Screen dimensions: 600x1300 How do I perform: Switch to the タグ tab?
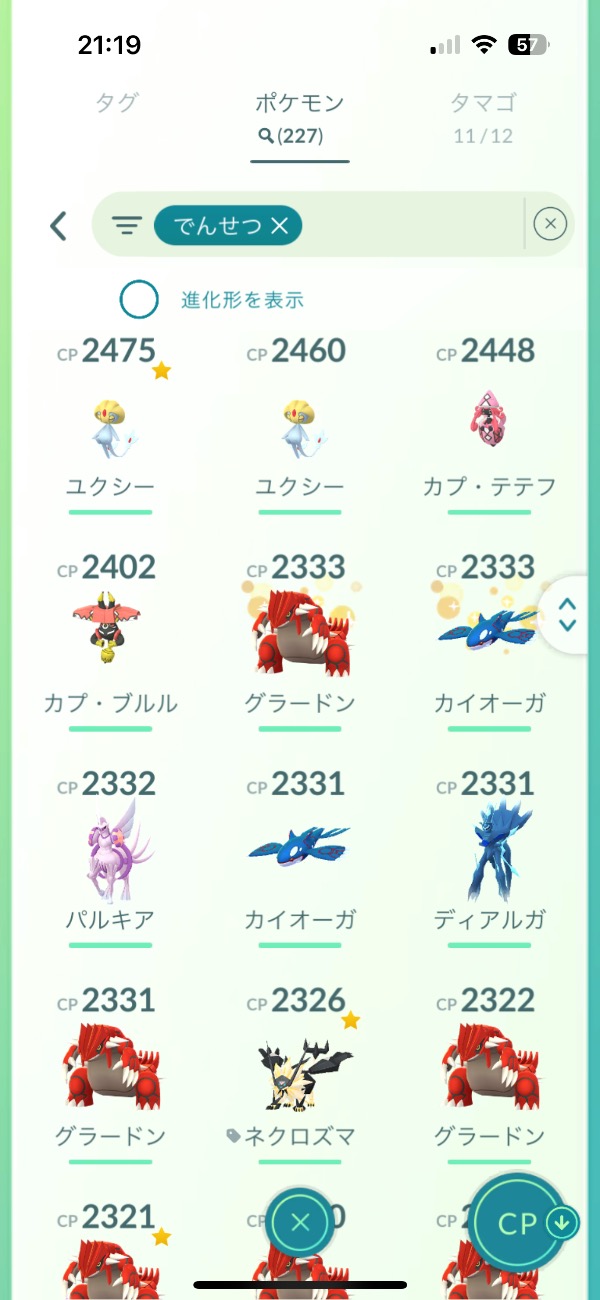(116, 103)
